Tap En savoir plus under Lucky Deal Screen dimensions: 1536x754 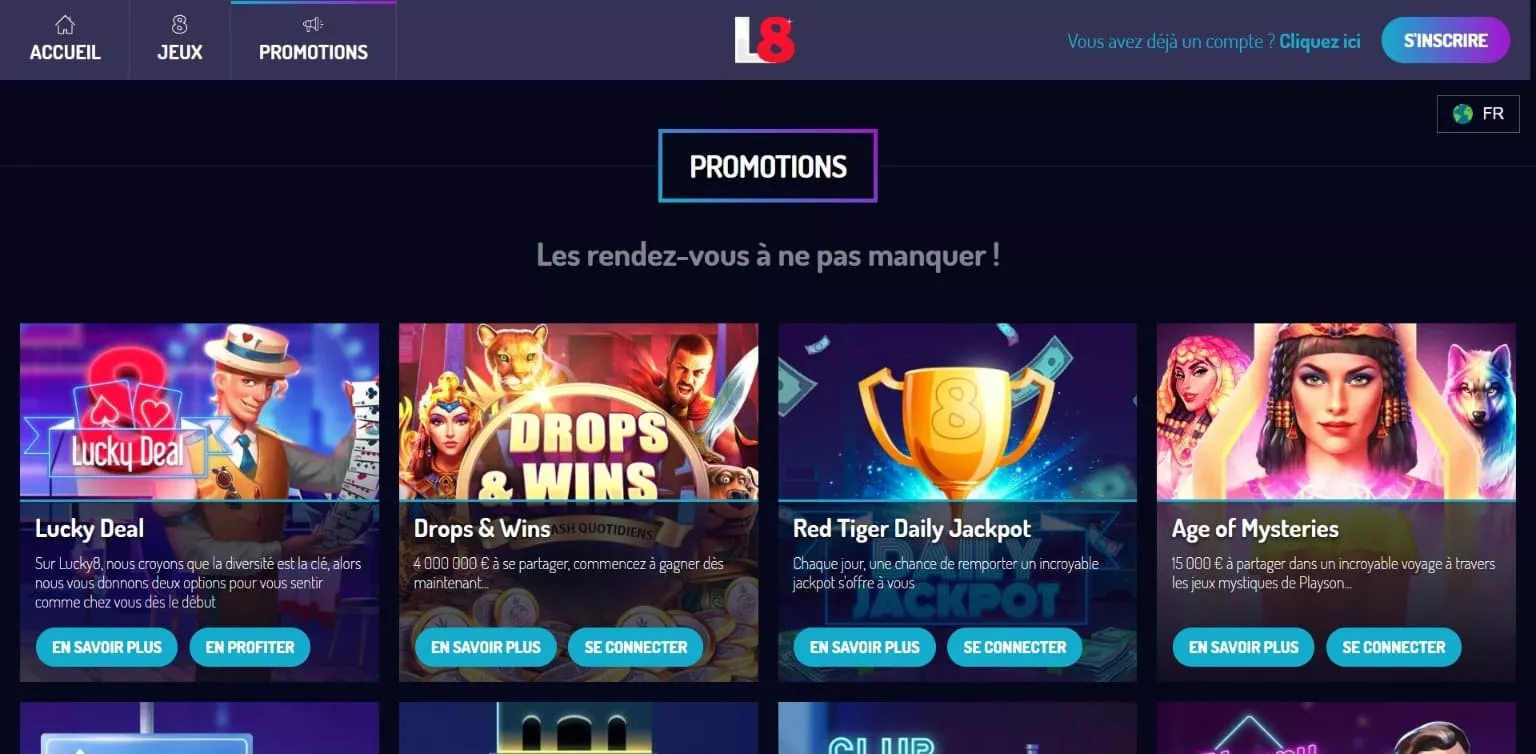(x=107, y=647)
